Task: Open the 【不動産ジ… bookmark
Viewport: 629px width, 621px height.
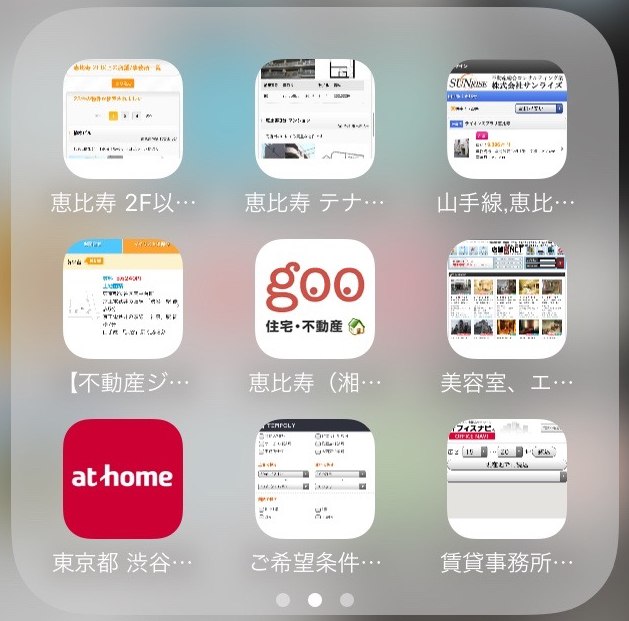Action: coord(123,299)
